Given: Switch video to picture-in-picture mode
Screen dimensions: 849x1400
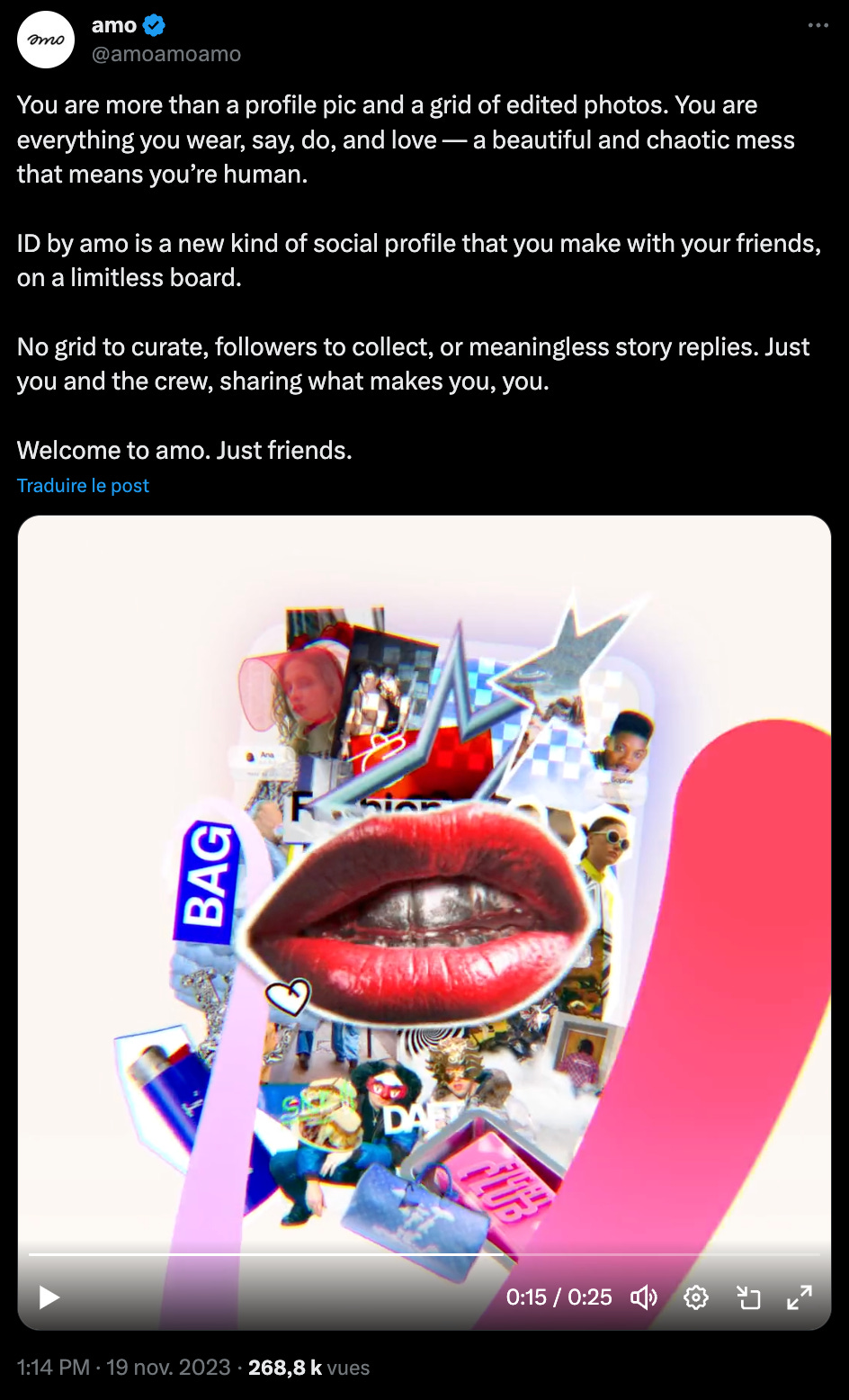Looking at the screenshot, I should (x=748, y=1297).
